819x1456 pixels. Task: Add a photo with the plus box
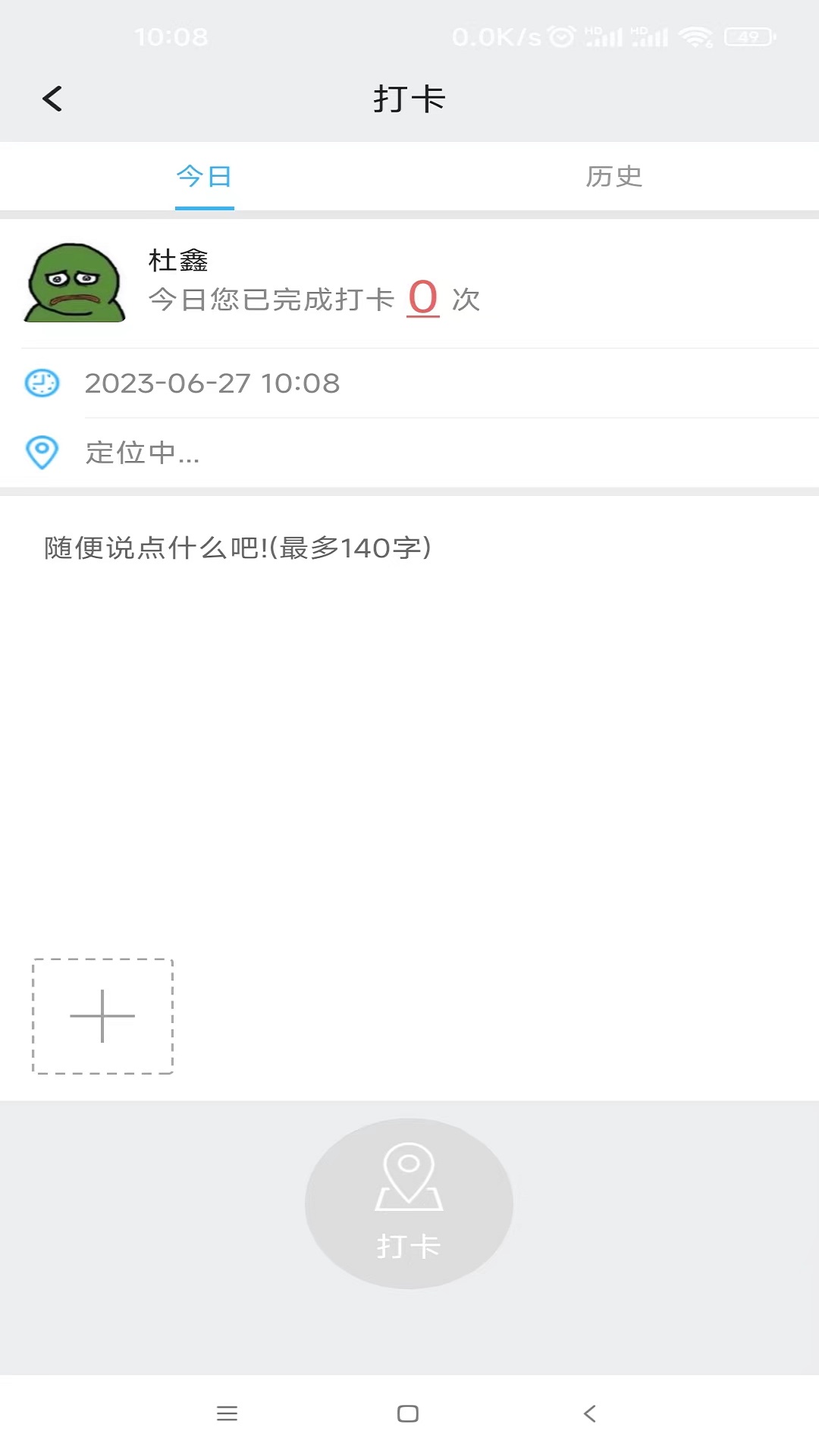tap(102, 1016)
